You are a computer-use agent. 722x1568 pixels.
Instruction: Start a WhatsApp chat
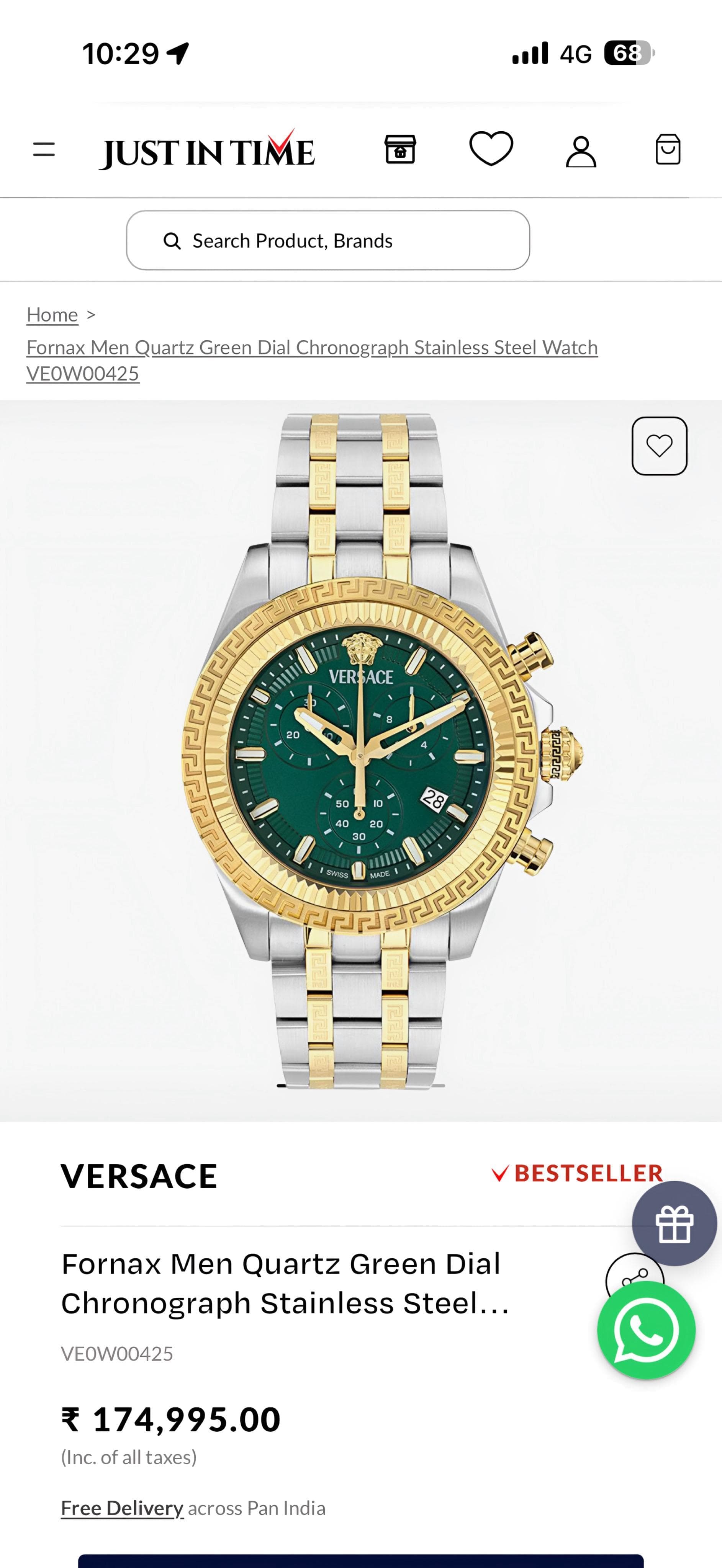(x=647, y=1330)
